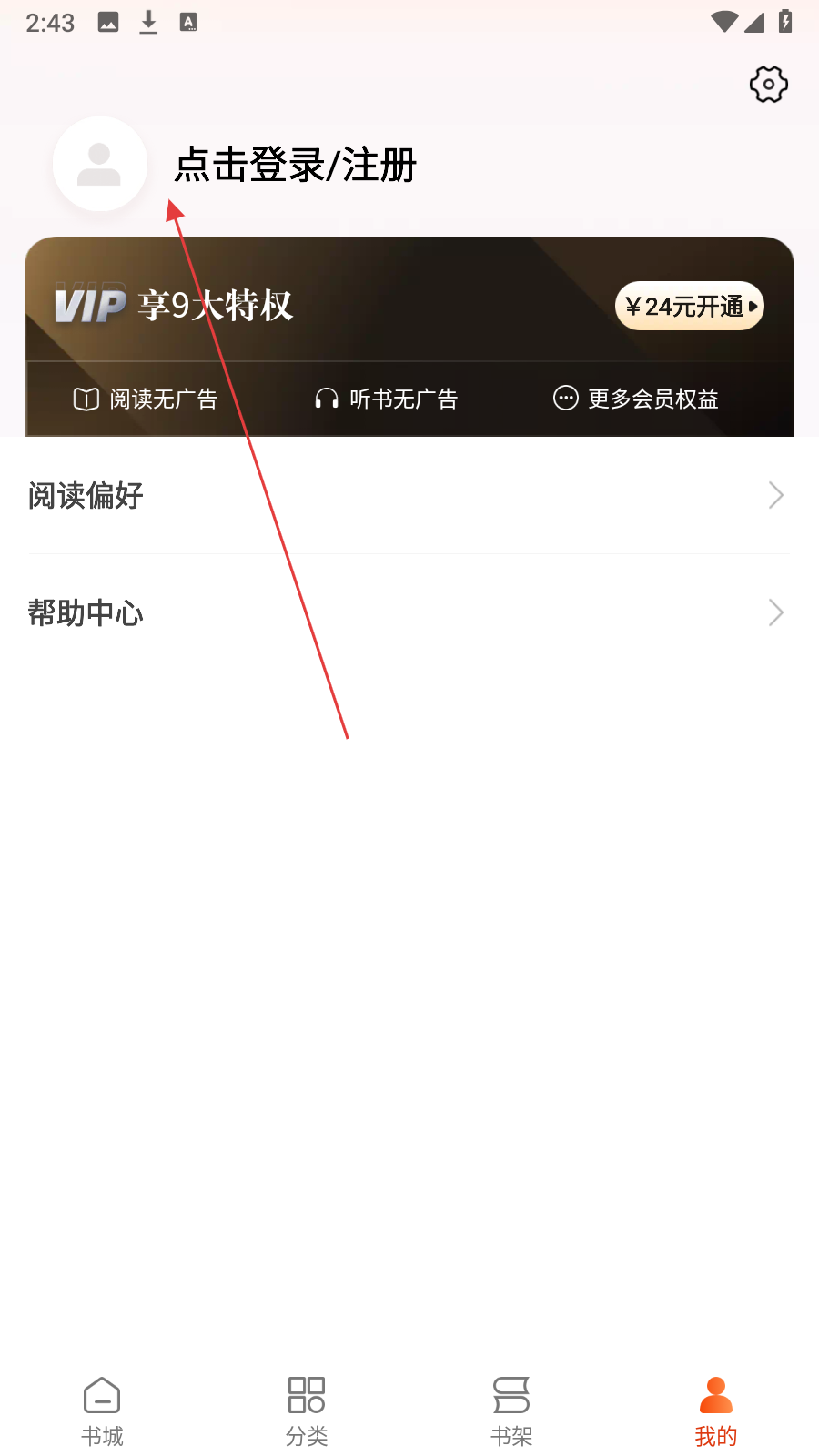This screenshot has width=819, height=1456.
Task: Open 听书无广告 VIP benefit
Action: click(x=386, y=399)
